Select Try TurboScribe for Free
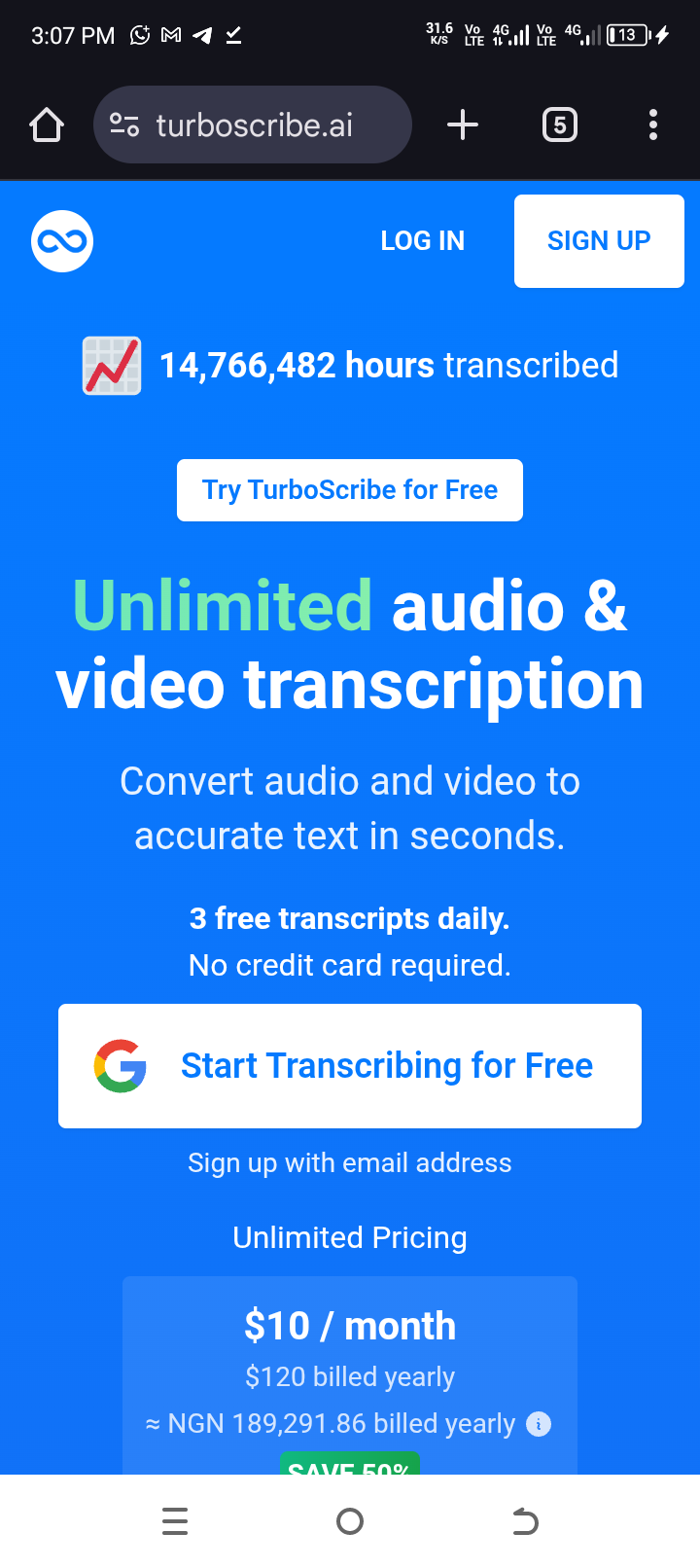Viewport: 700px width, 1568px height. tap(350, 490)
